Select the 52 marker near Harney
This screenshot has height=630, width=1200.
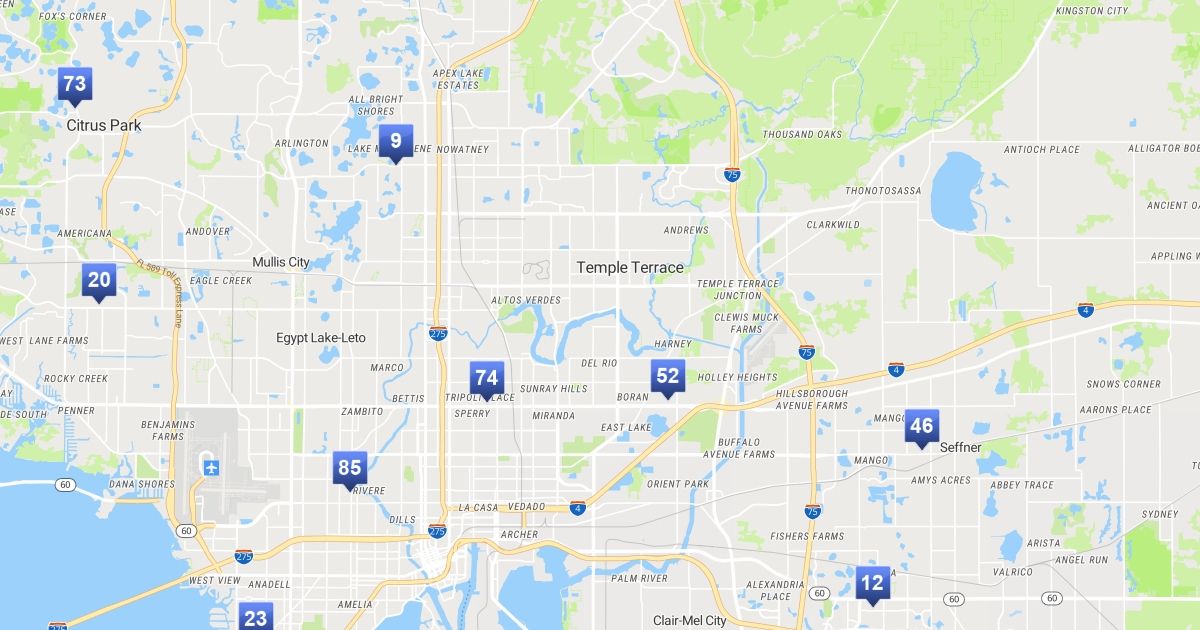pyautogui.click(x=667, y=377)
